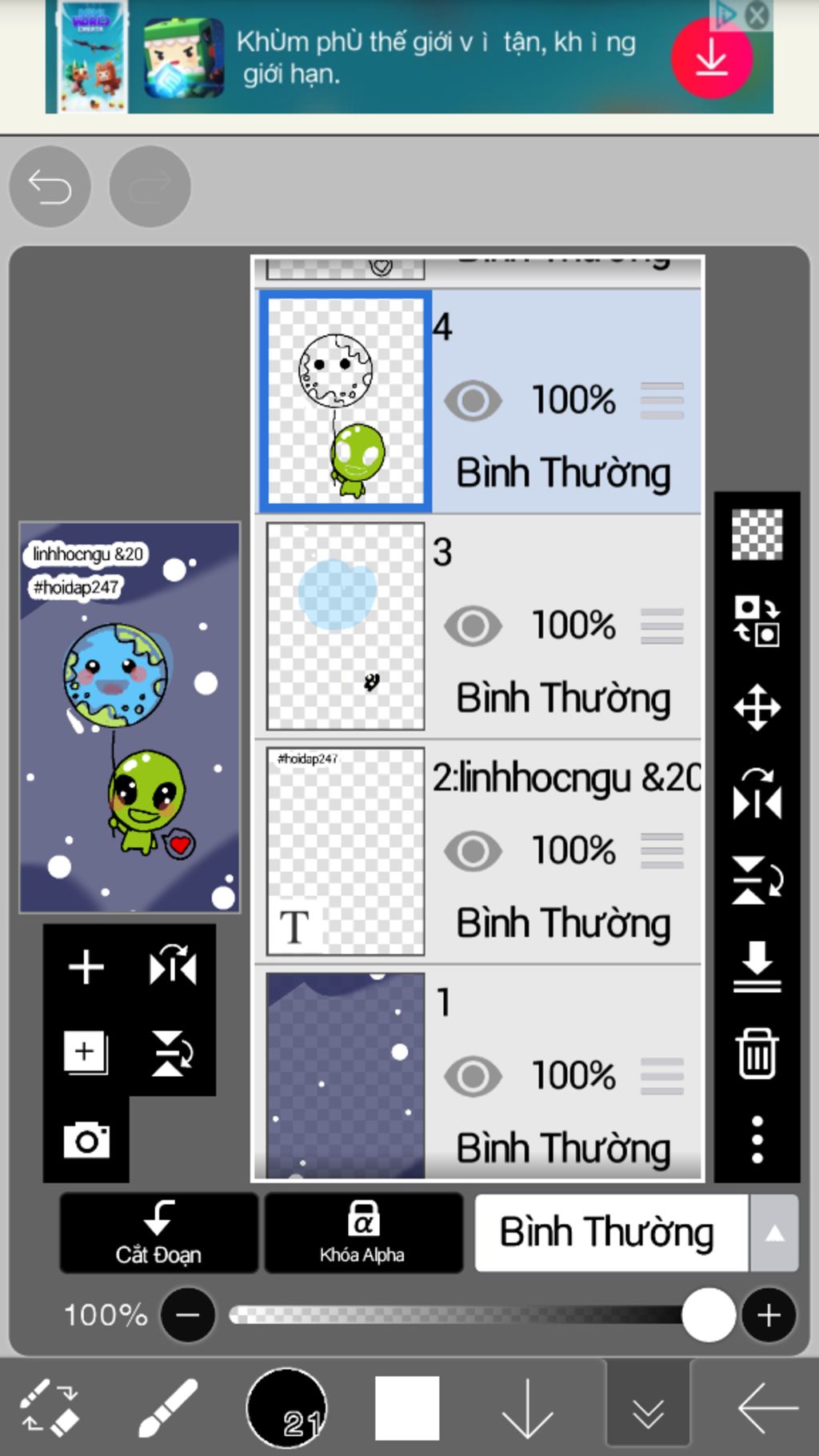The width and height of the screenshot is (819, 1456).
Task: Open the linhhocngu &20 text layer
Action: click(x=565, y=778)
